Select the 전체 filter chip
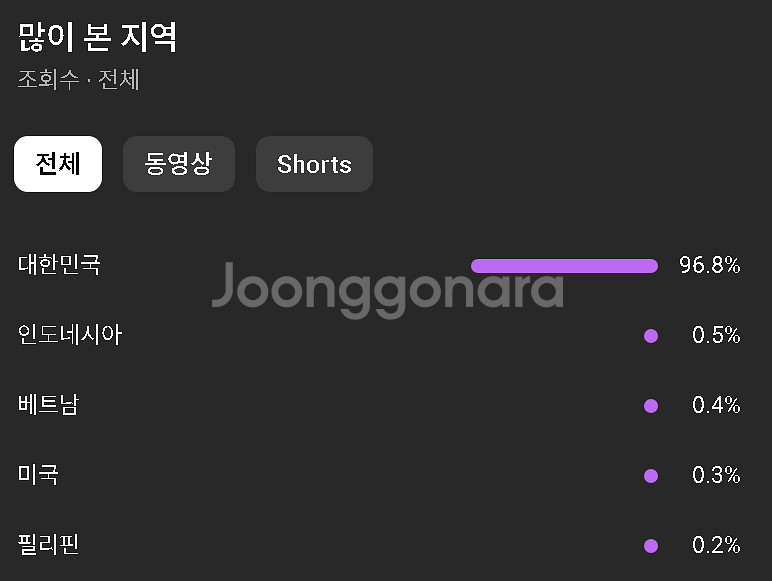The height and width of the screenshot is (581, 772). [x=58, y=164]
